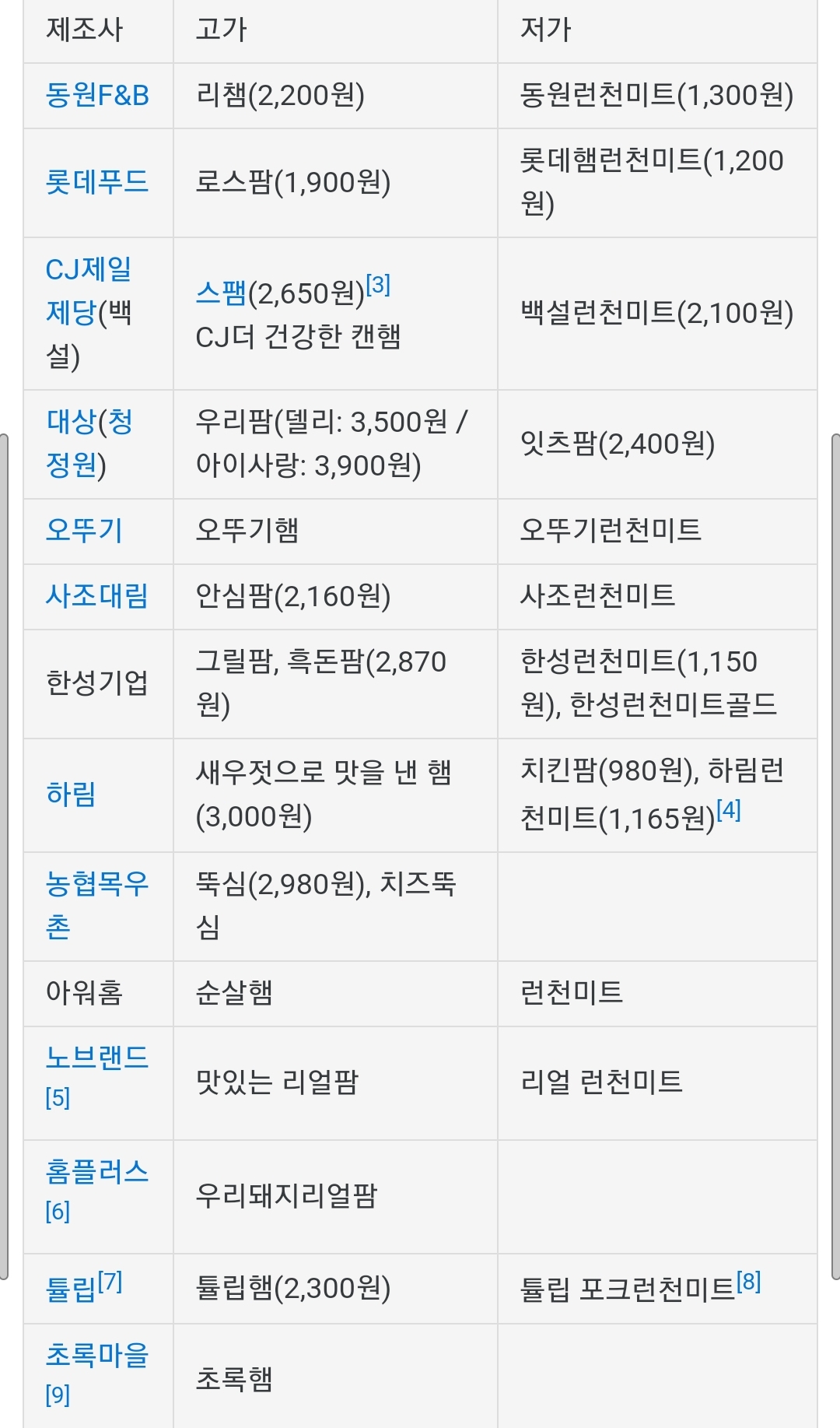Open the 하림 link
This screenshot has height=1428, width=840.
[x=71, y=795]
